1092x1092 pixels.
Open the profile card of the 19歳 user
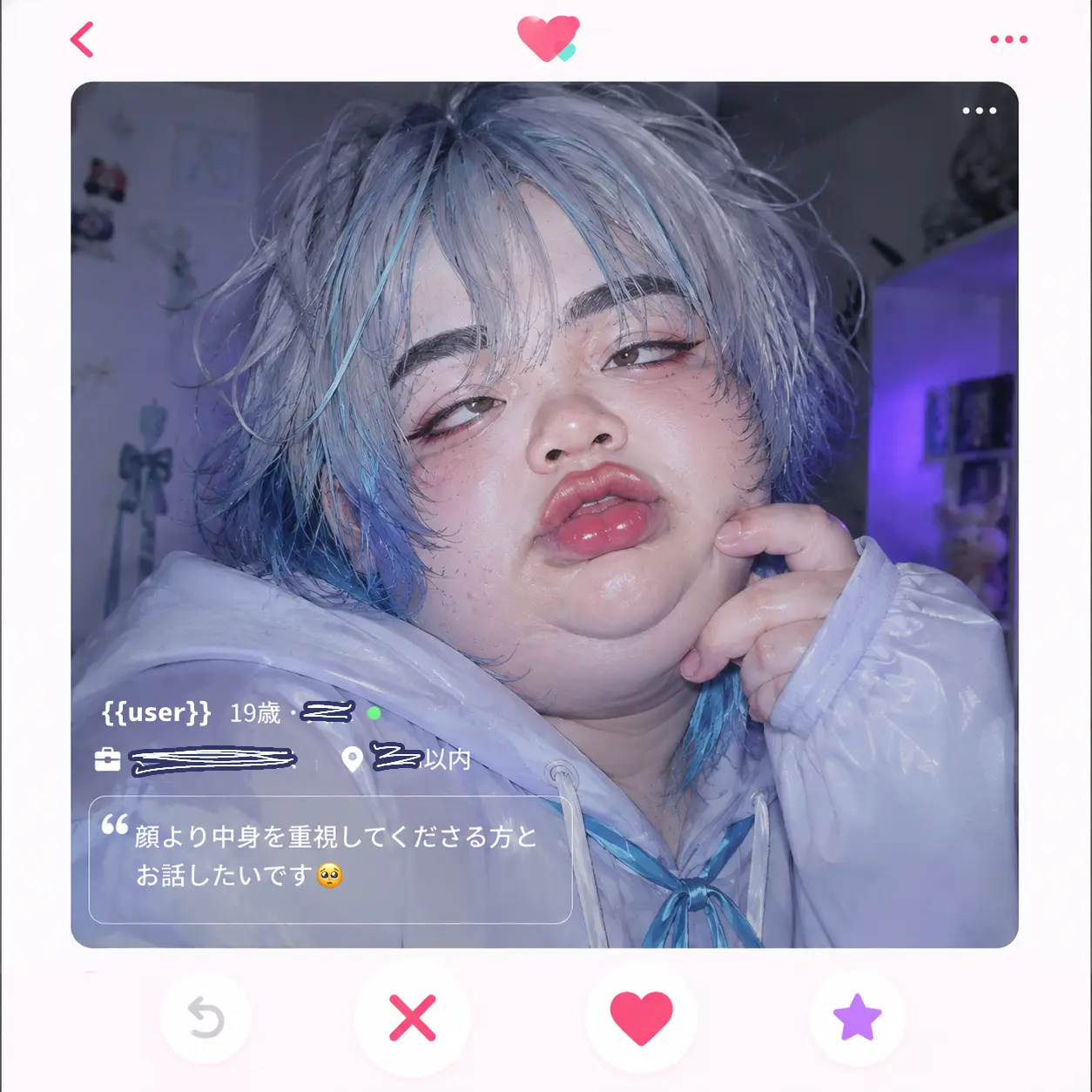tap(544, 515)
